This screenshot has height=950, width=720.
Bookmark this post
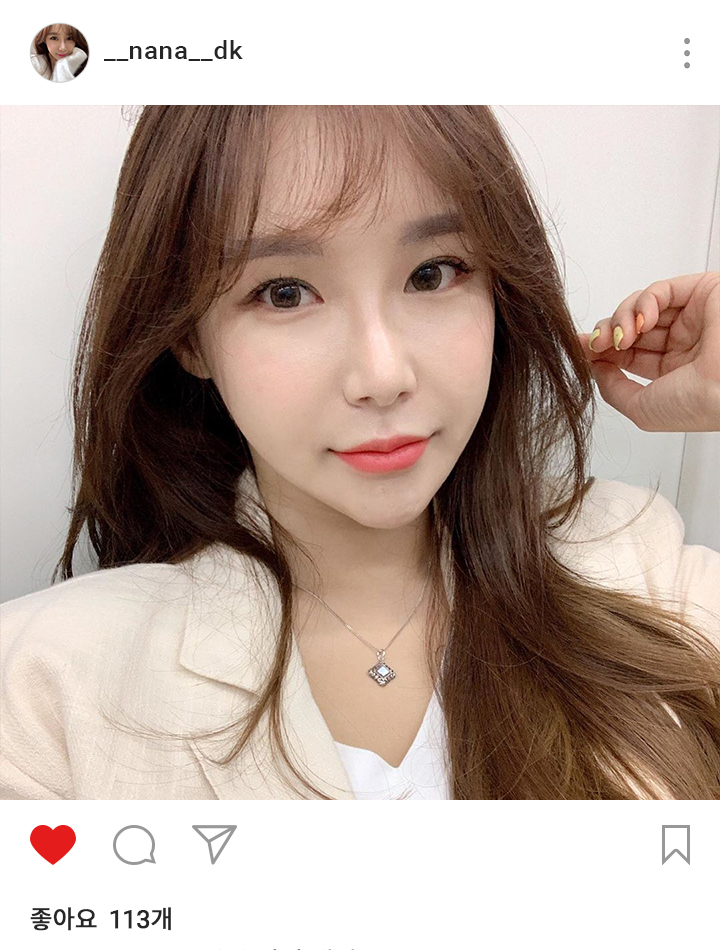[676, 845]
